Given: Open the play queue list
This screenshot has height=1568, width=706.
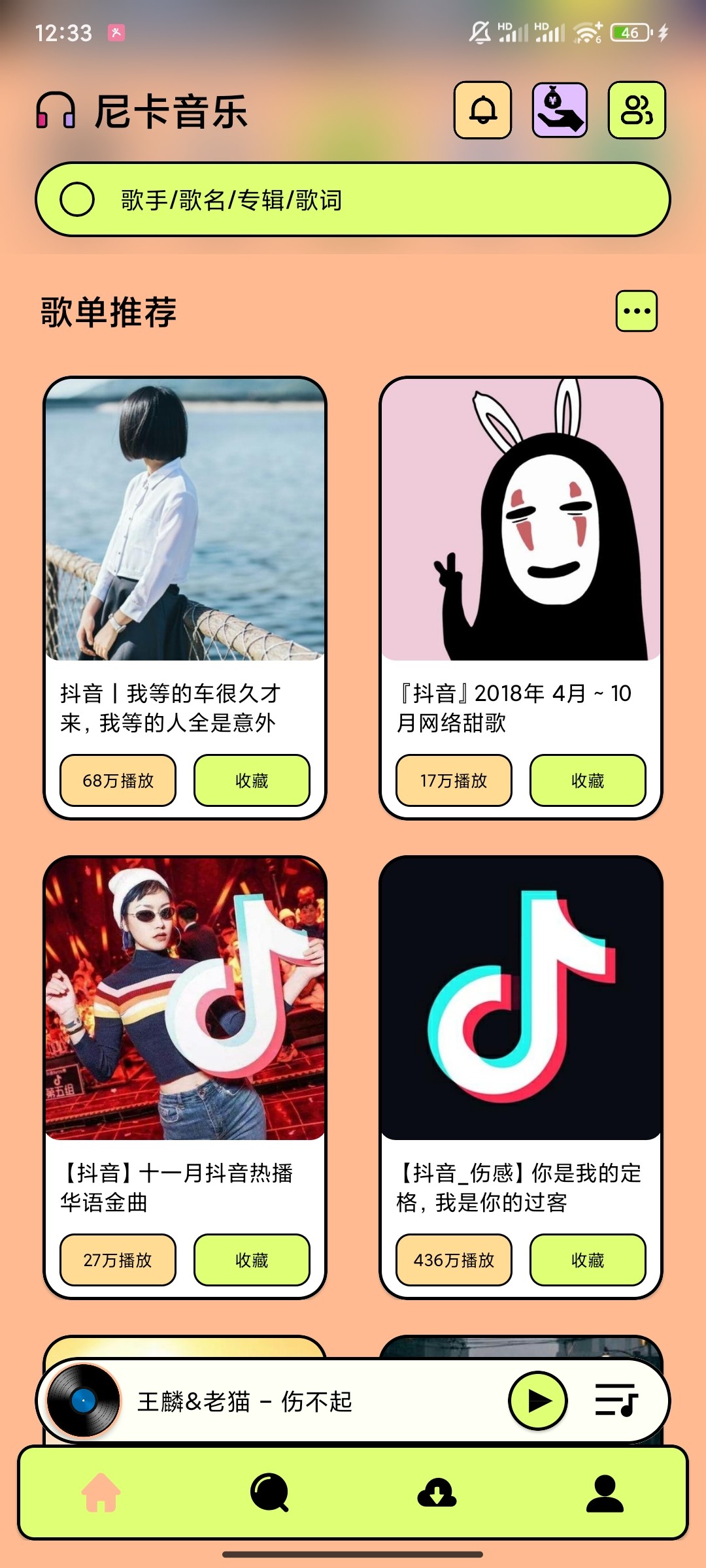Looking at the screenshot, I should tap(616, 1401).
